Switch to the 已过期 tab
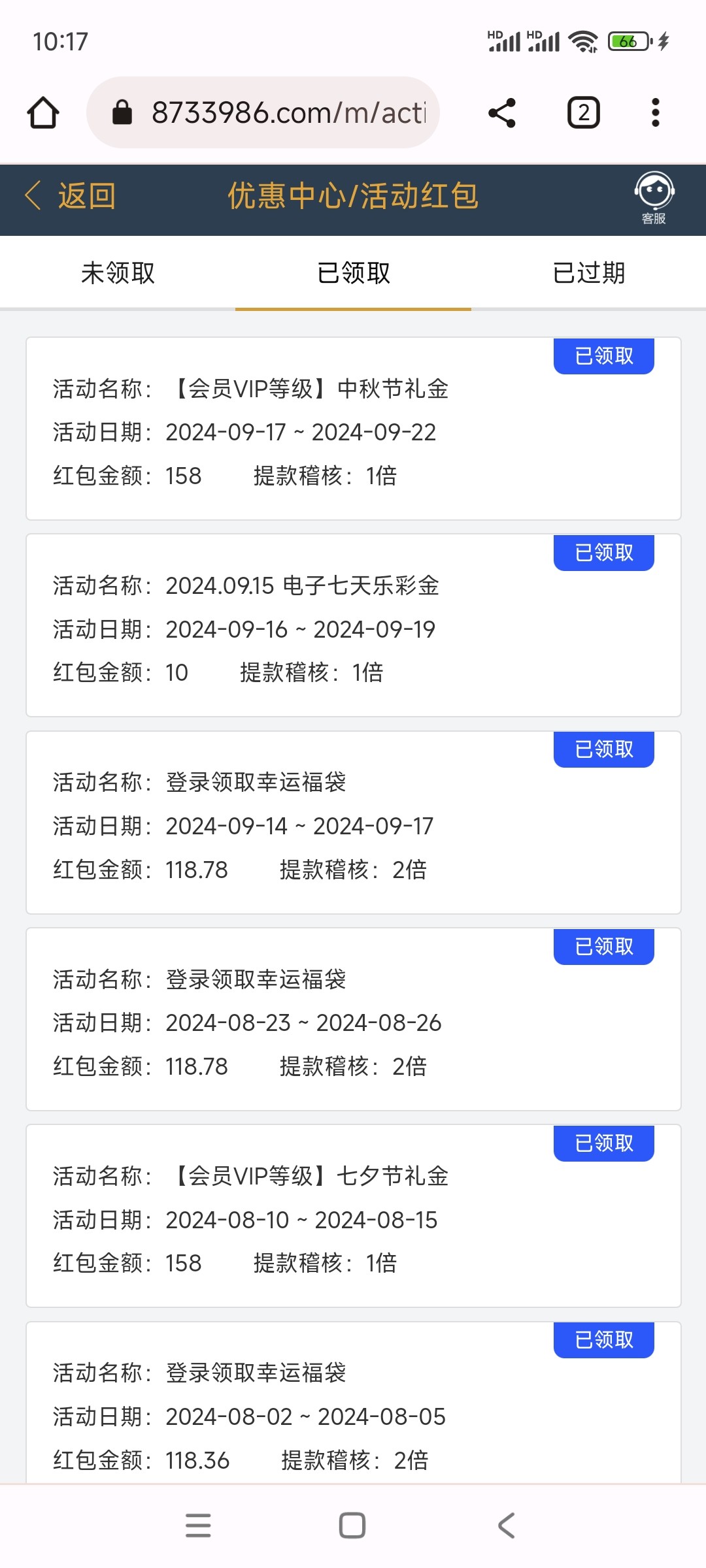The height and width of the screenshot is (1568, 706). (x=588, y=273)
